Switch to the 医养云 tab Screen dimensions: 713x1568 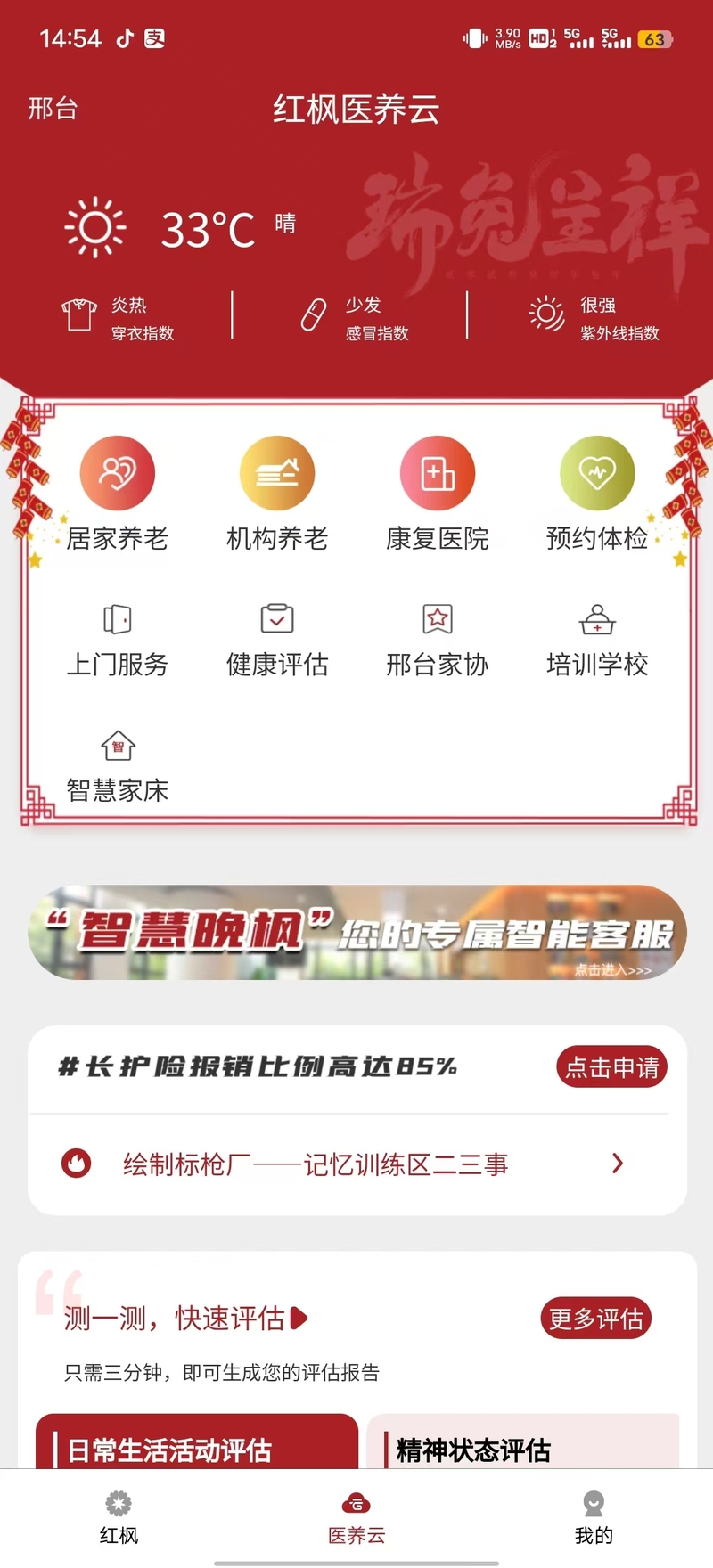pos(356,1517)
